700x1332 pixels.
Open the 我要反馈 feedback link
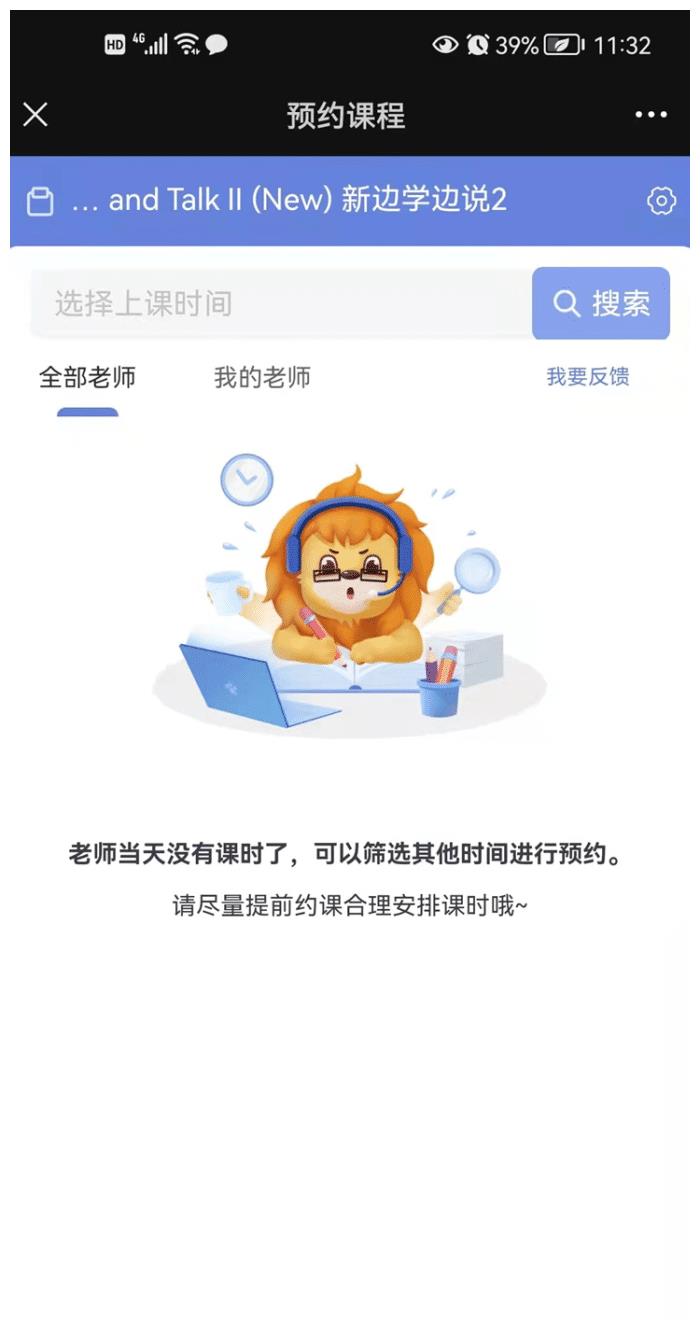(x=588, y=377)
